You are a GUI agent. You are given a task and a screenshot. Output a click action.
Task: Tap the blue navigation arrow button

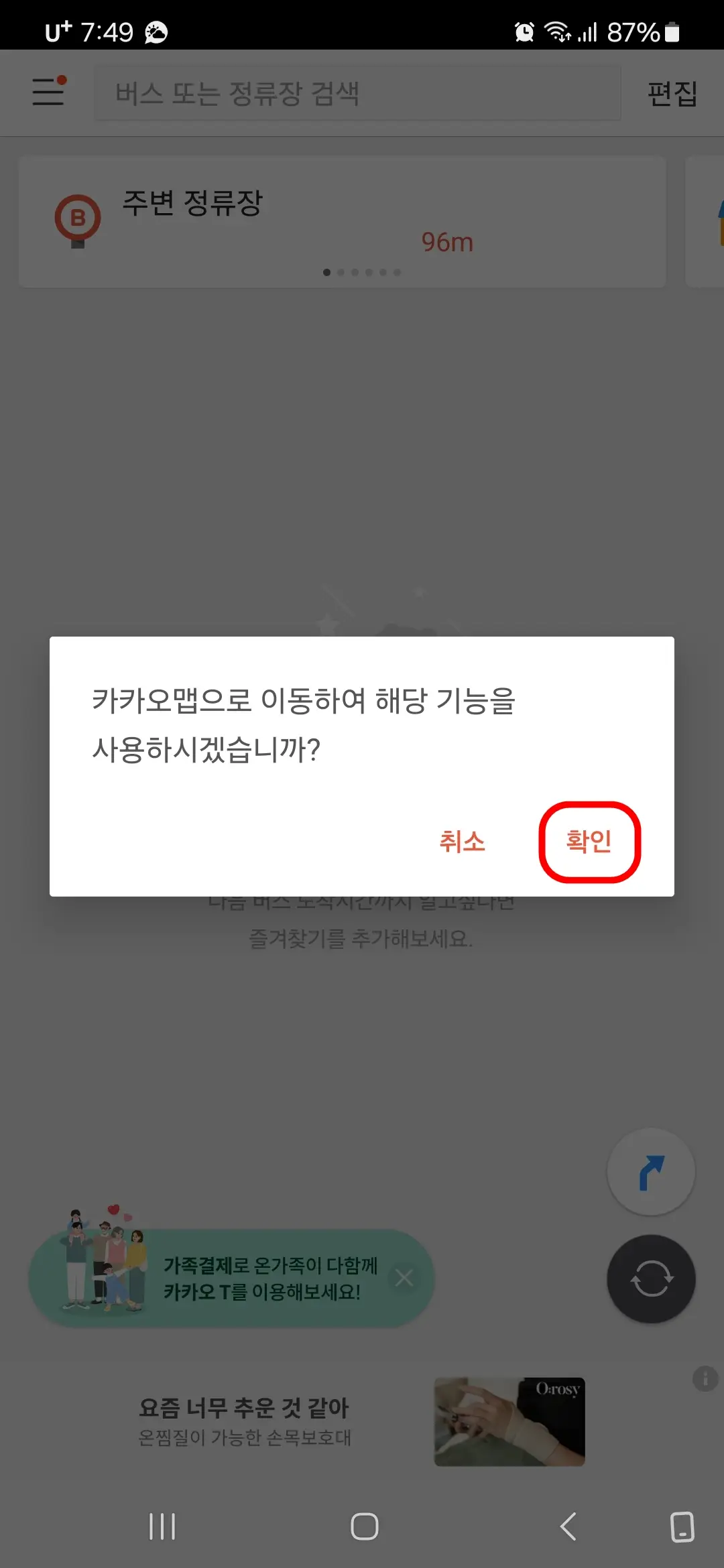tap(650, 1171)
